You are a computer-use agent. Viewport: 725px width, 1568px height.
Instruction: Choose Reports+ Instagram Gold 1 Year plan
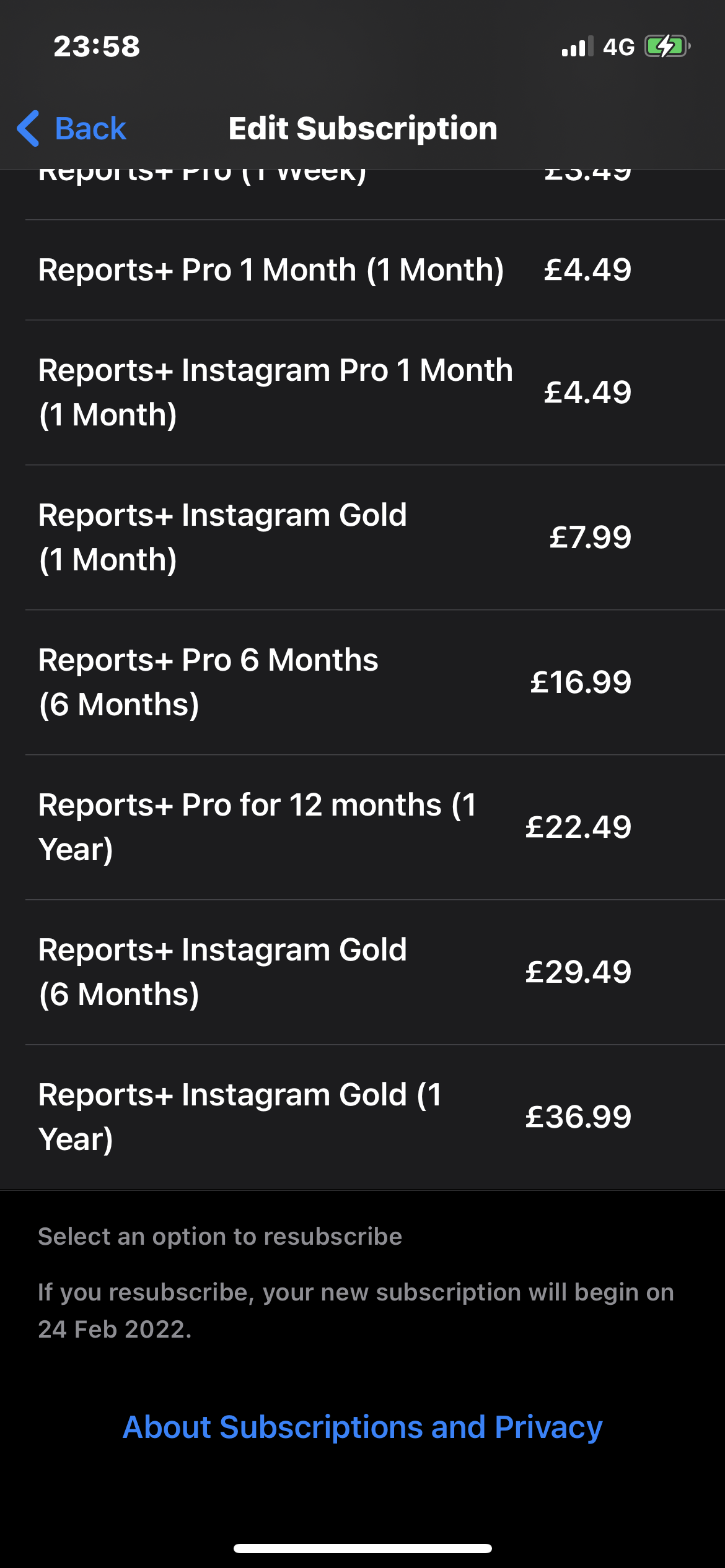point(335,1117)
